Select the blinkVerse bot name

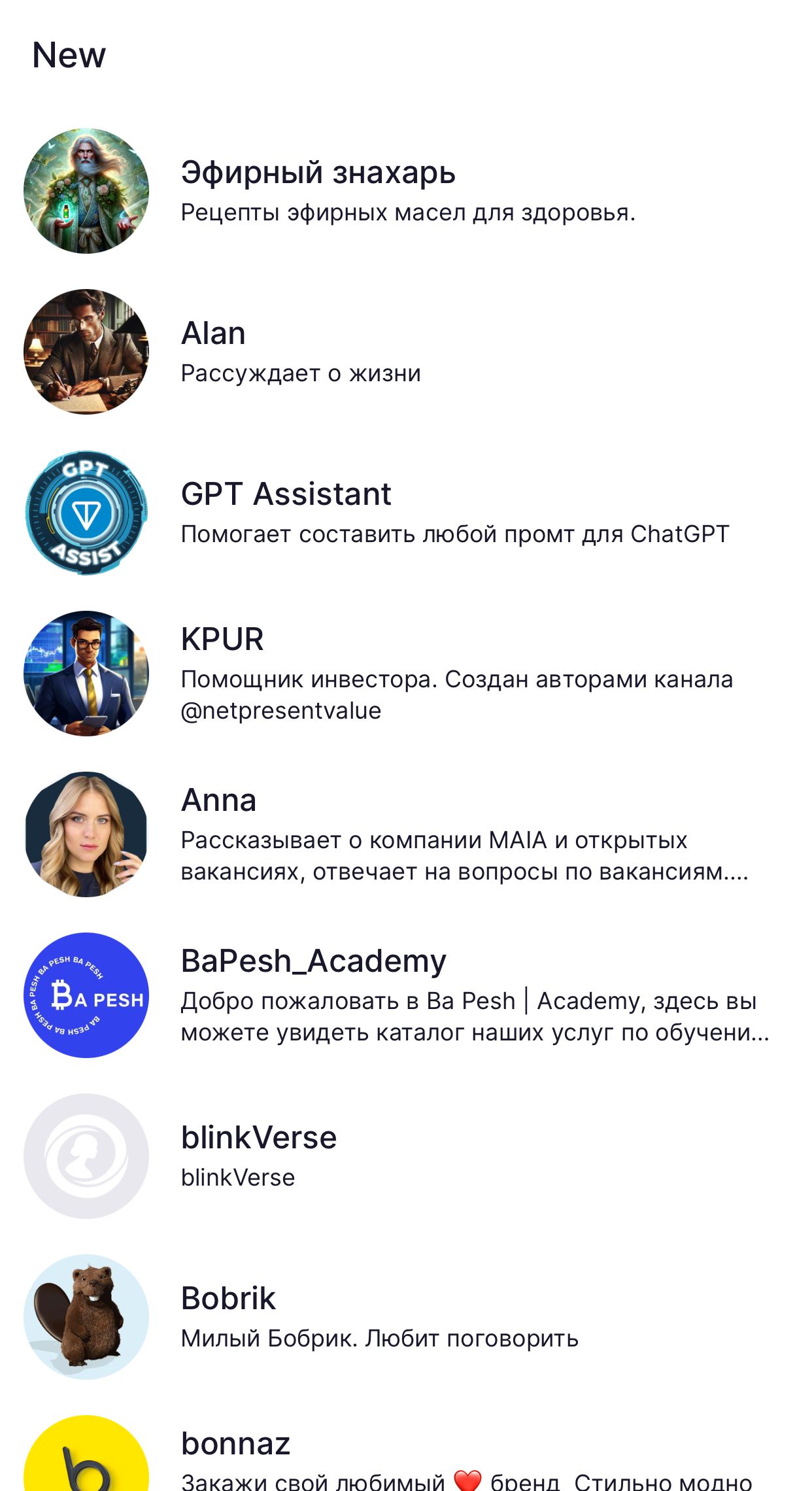[259, 1136]
